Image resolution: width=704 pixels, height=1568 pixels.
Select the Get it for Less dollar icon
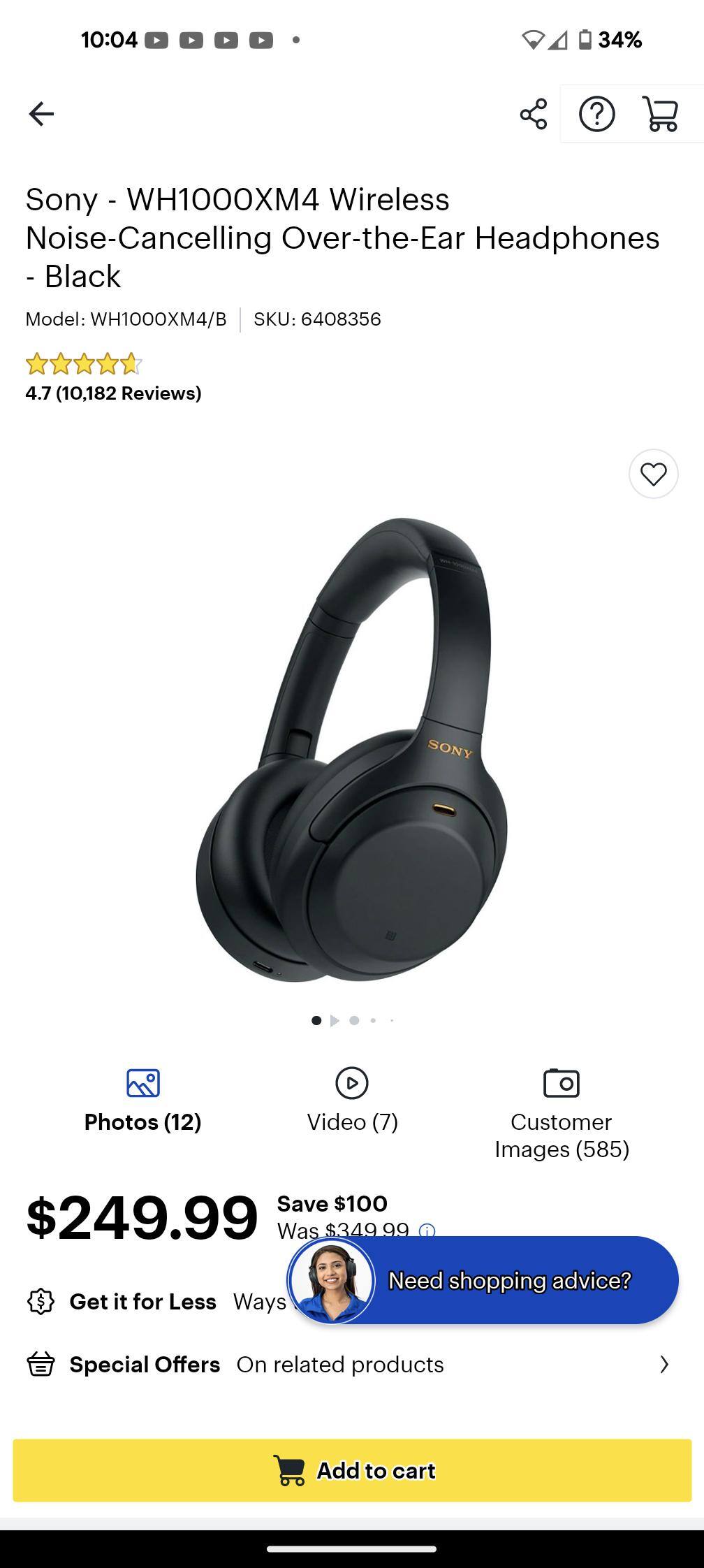[x=42, y=1302]
